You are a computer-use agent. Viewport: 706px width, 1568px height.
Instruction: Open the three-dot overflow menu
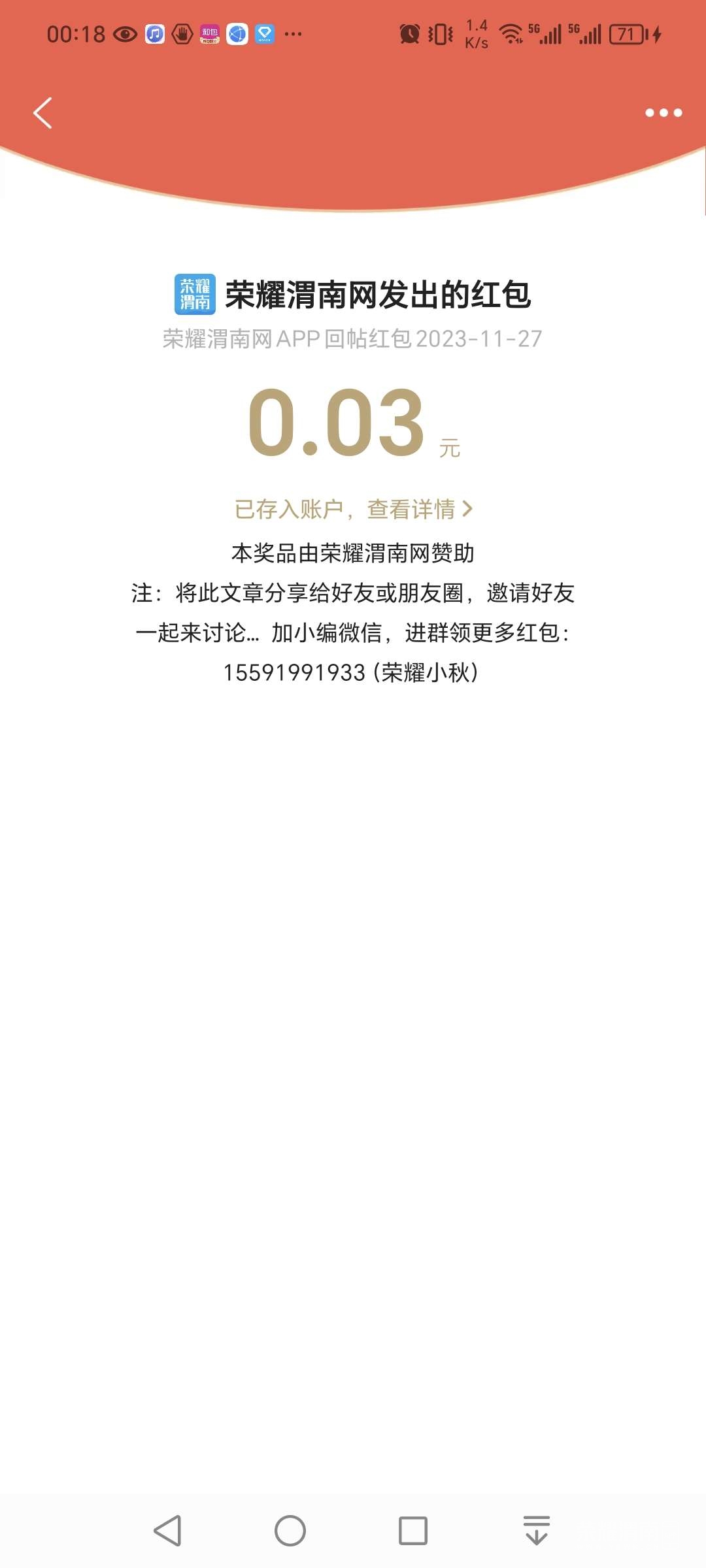tap(663, 113)
